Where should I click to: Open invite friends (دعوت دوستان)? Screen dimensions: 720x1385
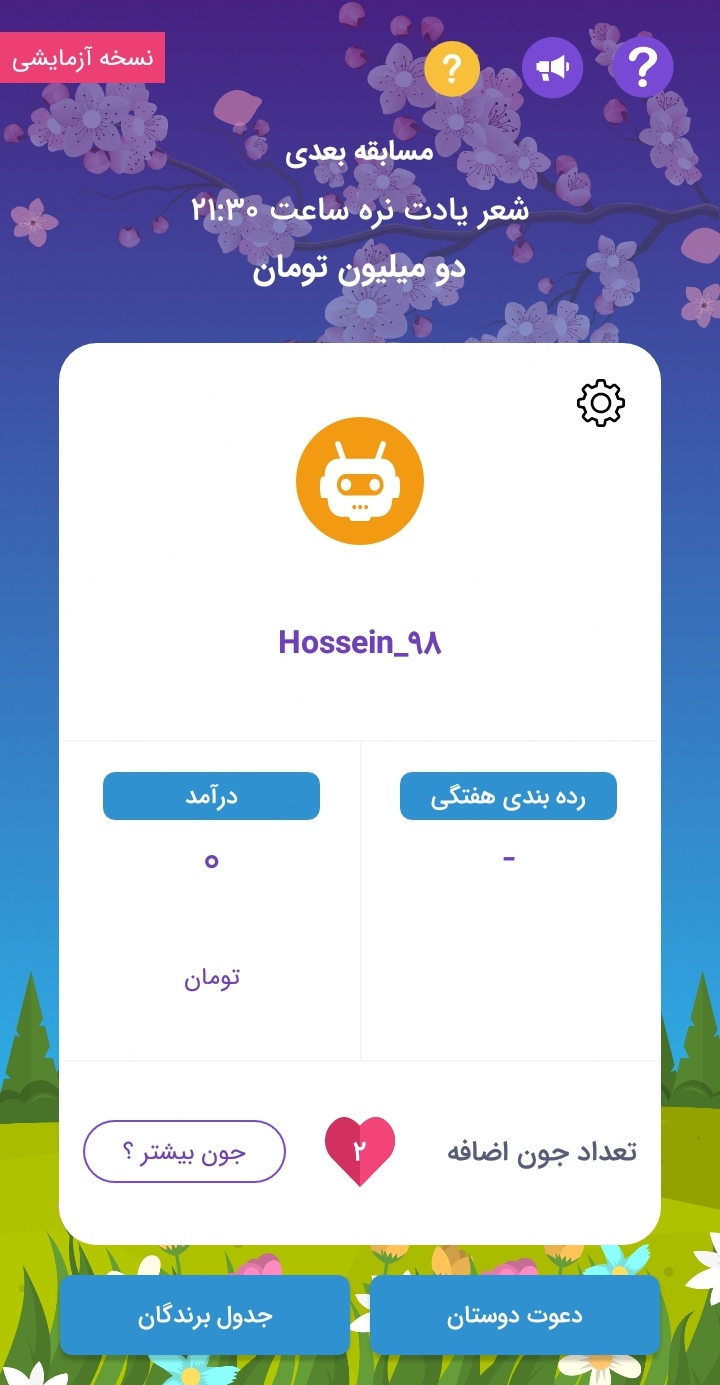pos(515,1316)
